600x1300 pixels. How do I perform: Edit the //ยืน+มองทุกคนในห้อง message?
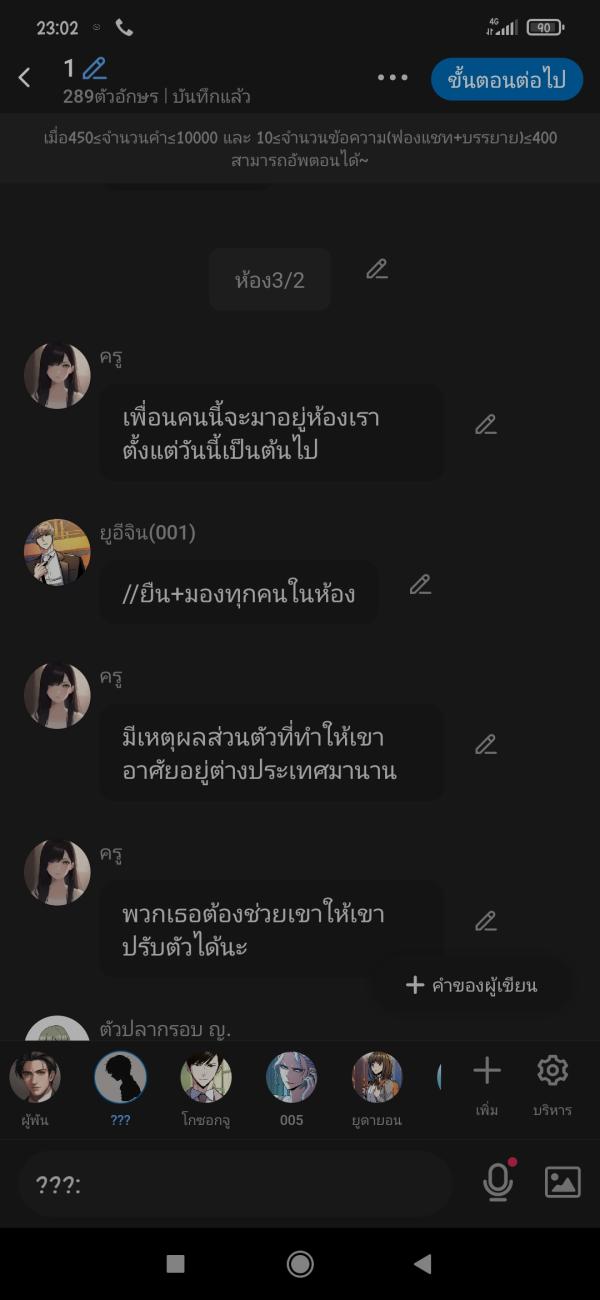click(420, 585)
